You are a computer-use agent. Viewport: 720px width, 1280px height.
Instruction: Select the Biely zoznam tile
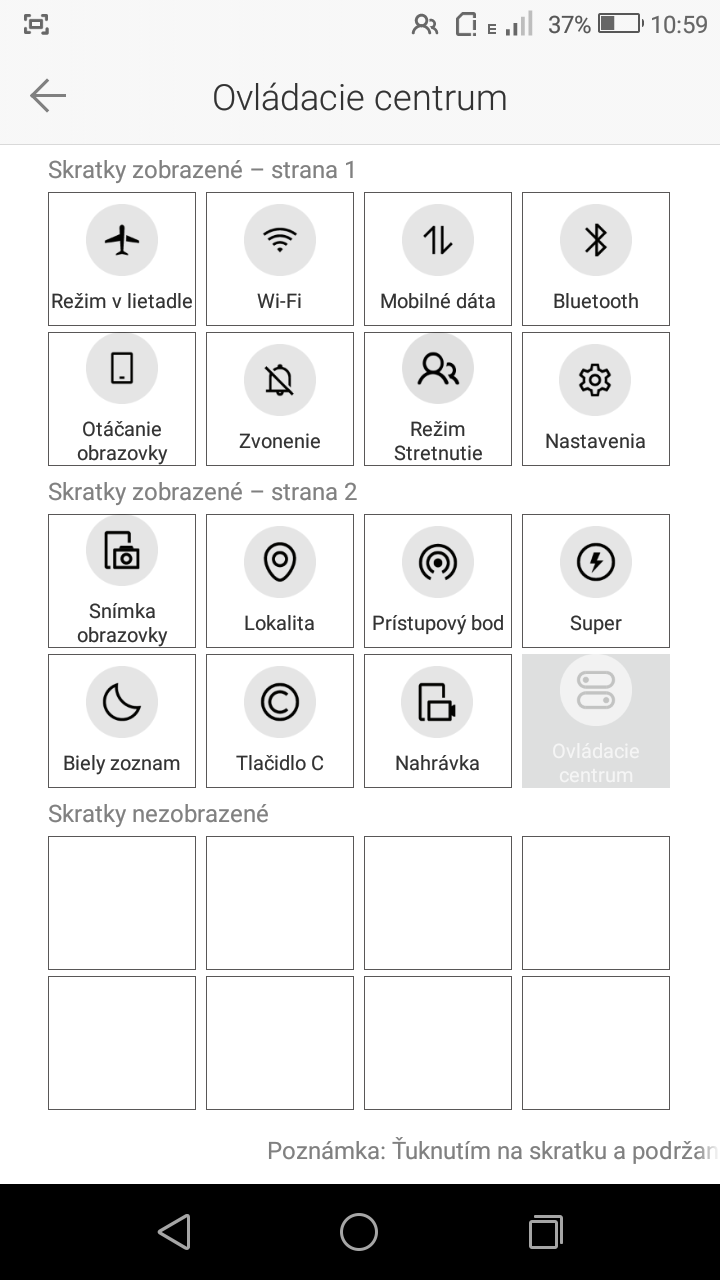point(122,721)
